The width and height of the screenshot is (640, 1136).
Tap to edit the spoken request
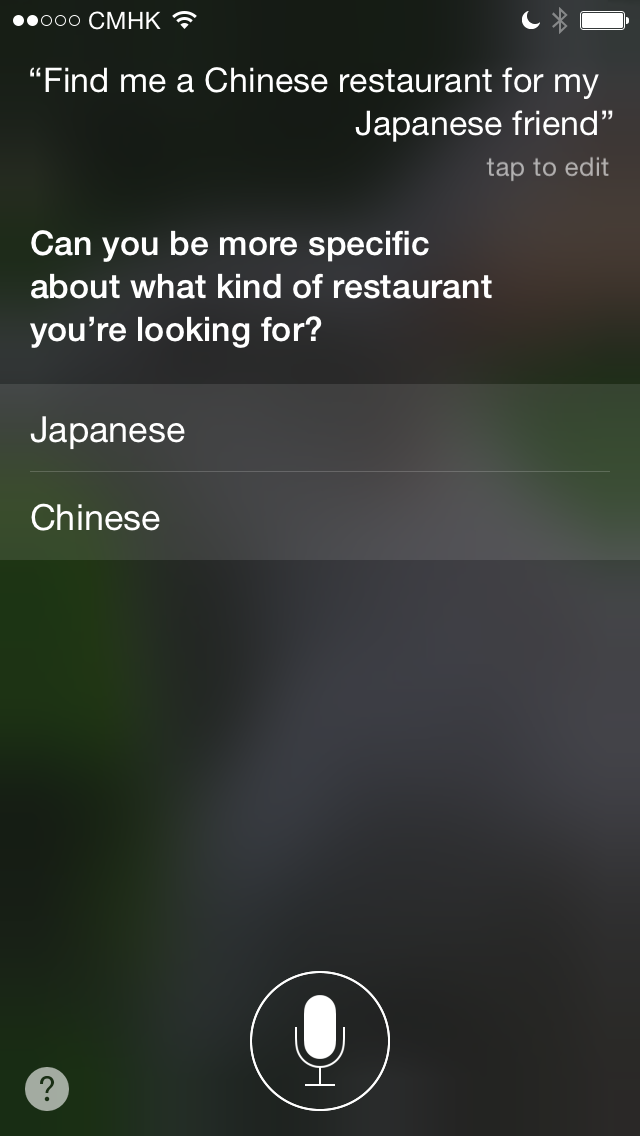point(547,167)
